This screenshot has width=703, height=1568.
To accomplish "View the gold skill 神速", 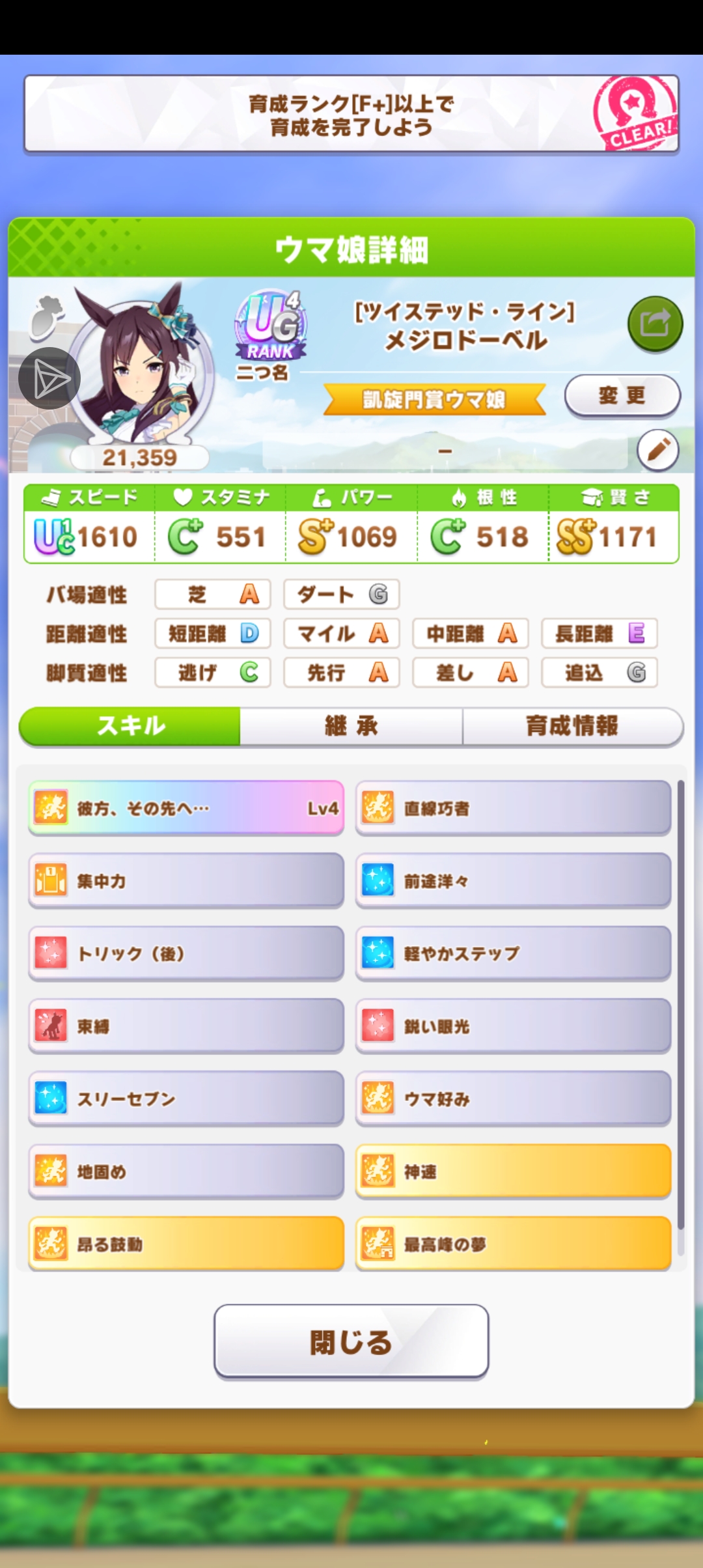I will 513,1172.
